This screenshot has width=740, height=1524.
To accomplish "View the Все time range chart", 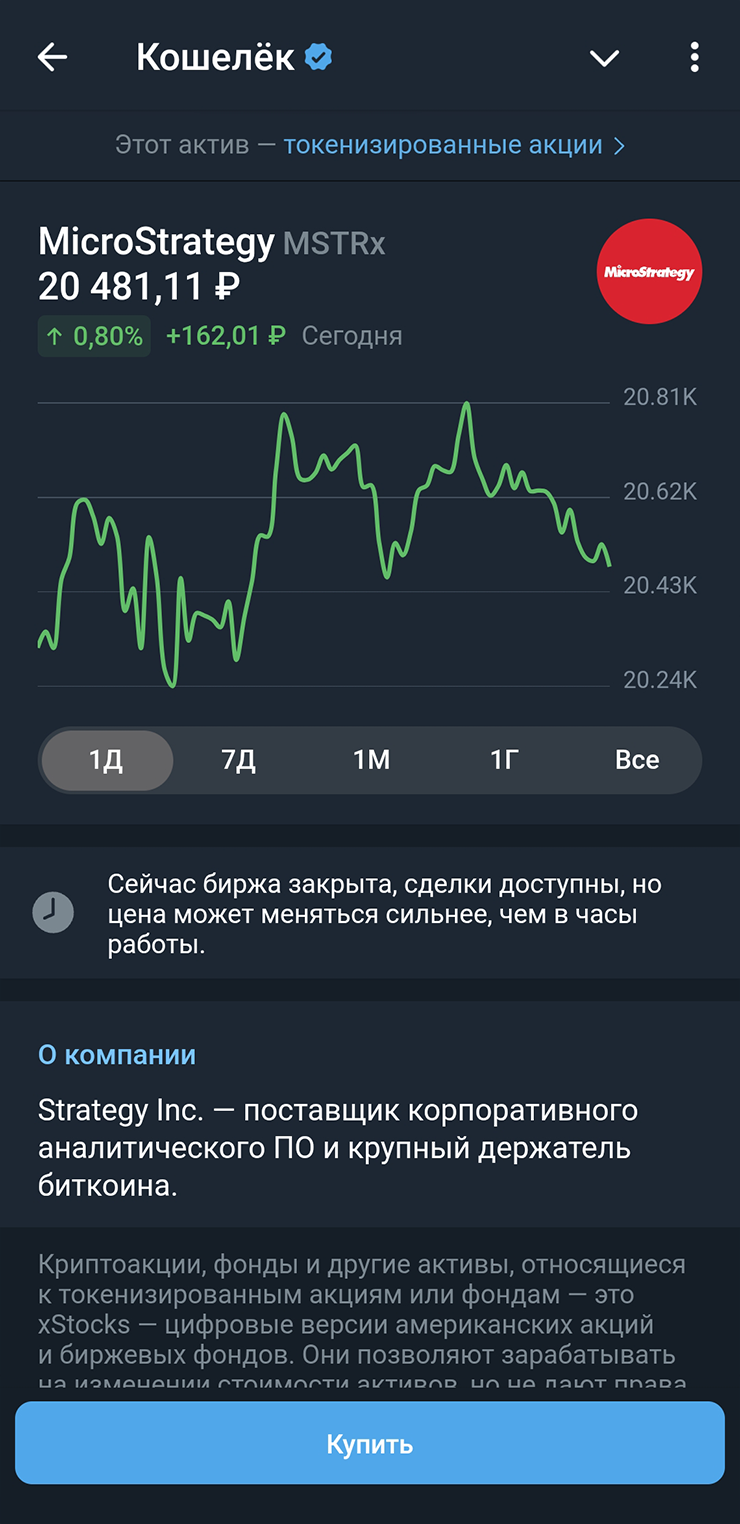I will pos(636,760).
